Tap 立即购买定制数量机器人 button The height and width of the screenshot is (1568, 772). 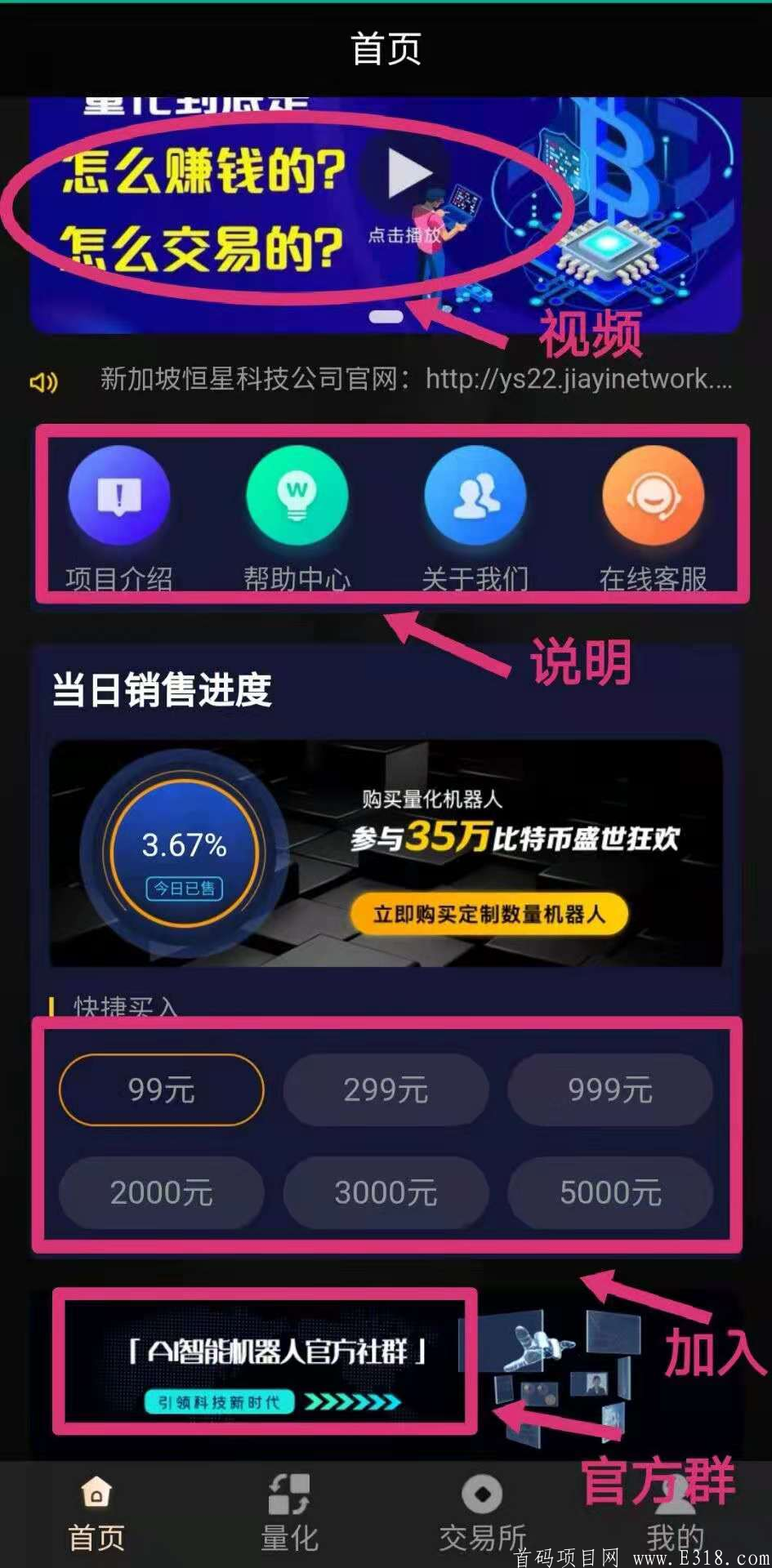tap(489, 914)
